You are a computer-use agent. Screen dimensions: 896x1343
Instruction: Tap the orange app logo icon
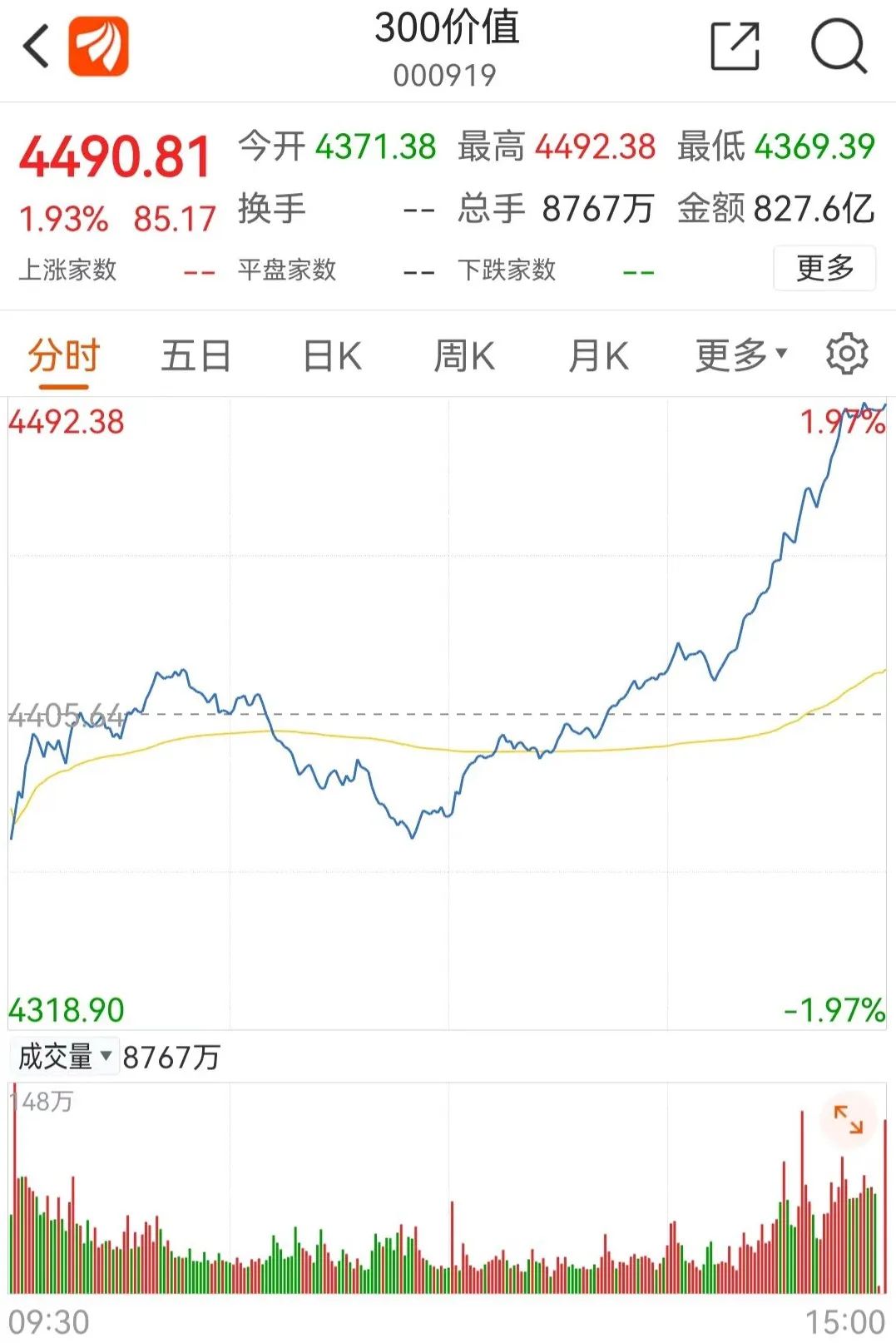coord(98,47)
